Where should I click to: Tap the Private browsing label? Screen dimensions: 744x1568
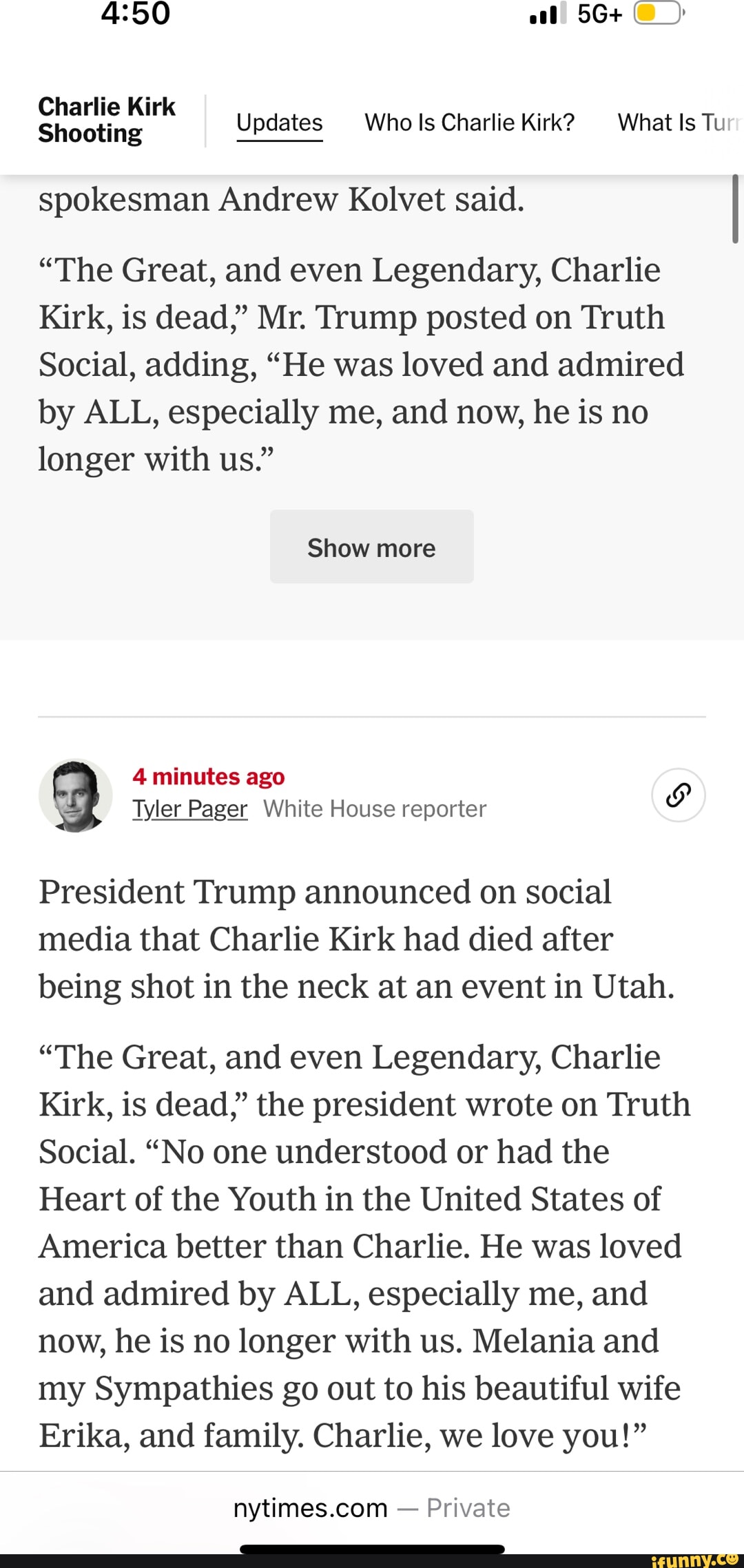click(468, 1507)
